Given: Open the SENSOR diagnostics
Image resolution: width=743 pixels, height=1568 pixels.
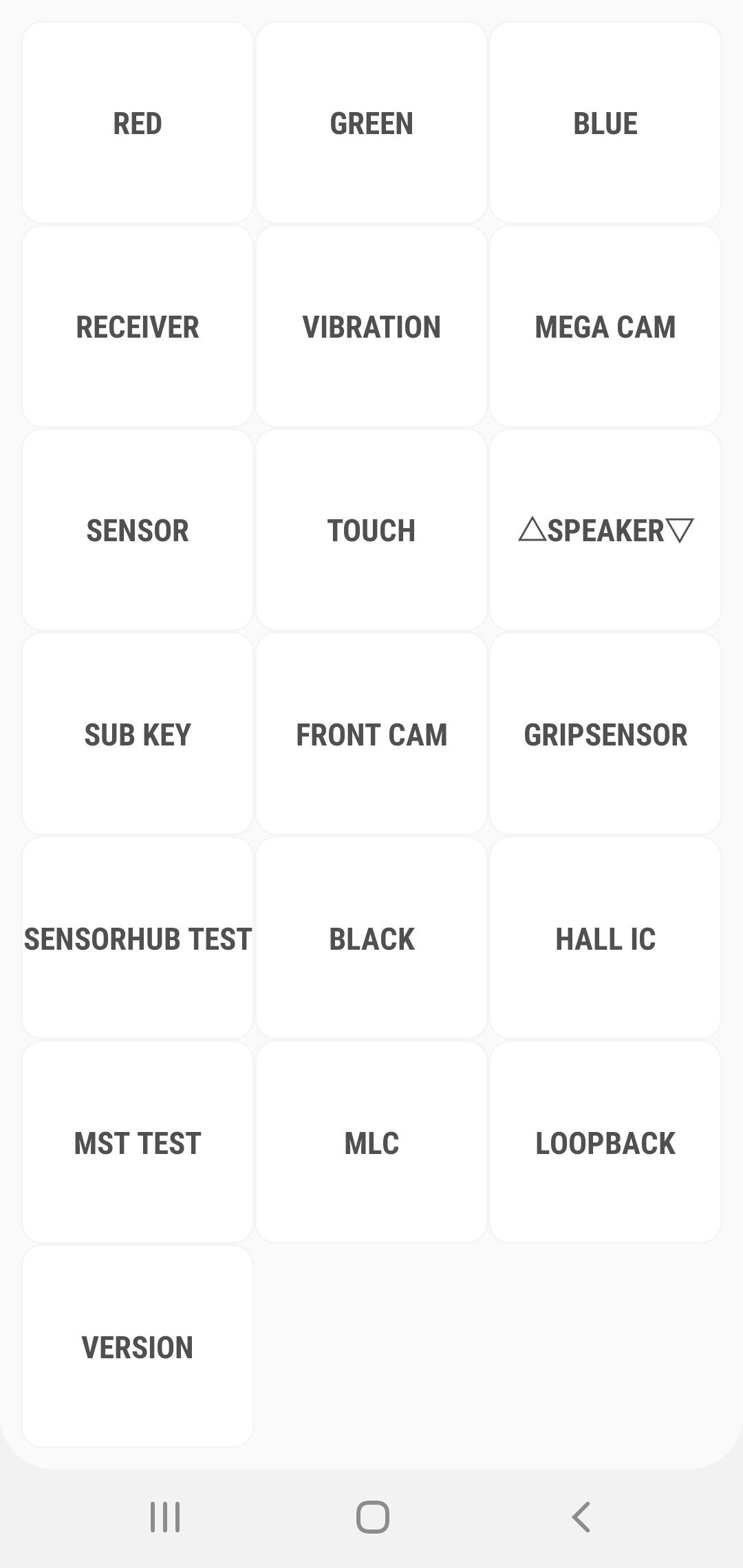Looking at the screenshot, I should pyautogui.click(x=138, y=530).
